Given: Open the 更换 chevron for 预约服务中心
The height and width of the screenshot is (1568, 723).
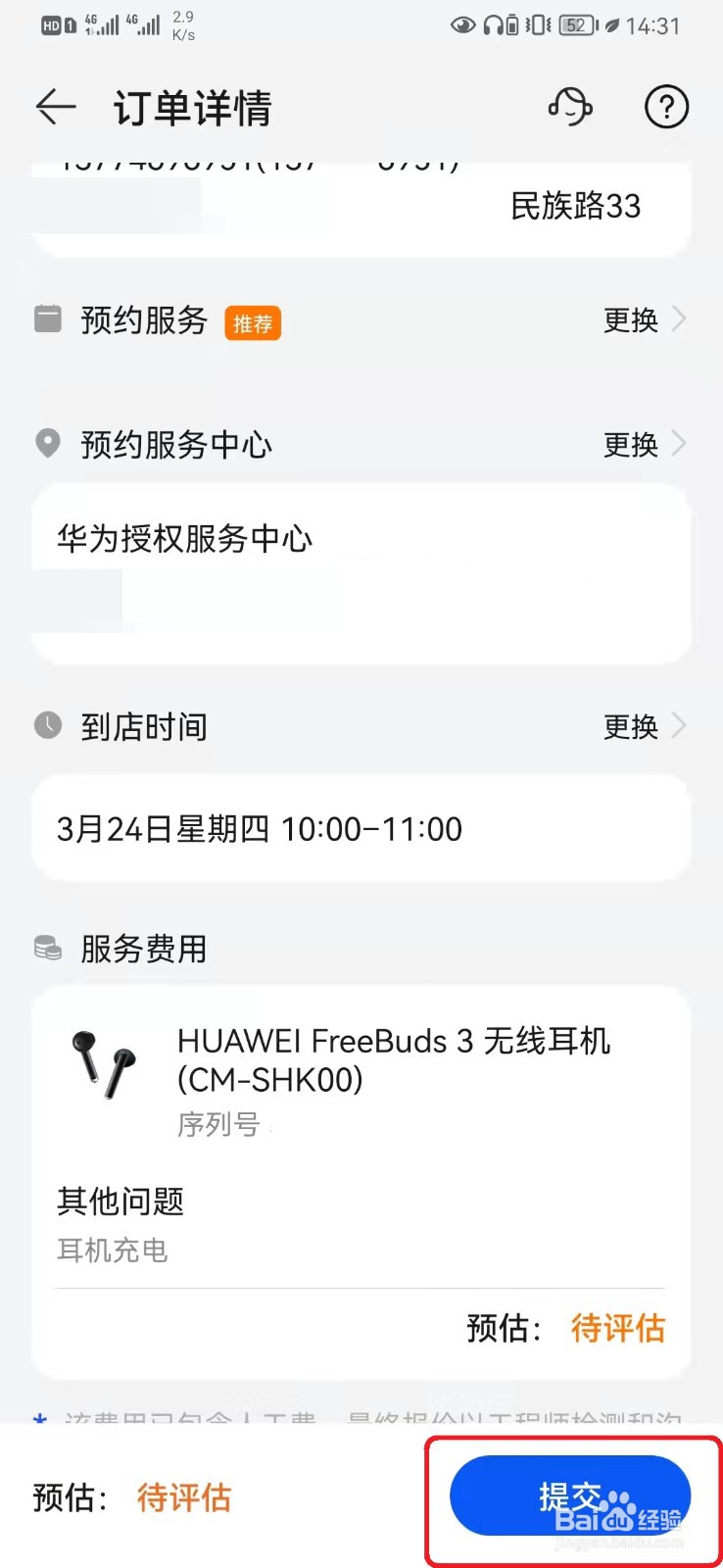Looking at the screenshot, I should coord(644,445).
